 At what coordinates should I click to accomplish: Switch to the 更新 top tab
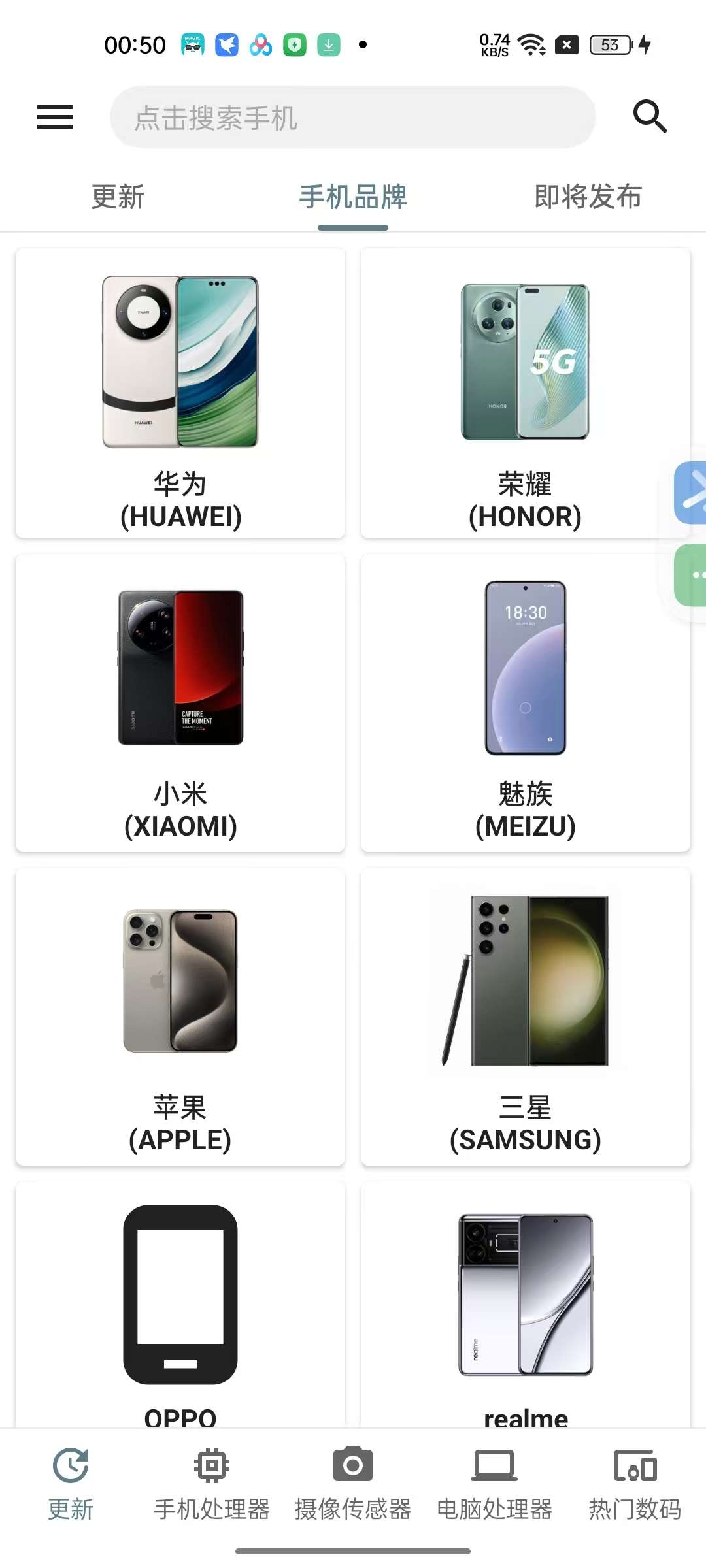[x=118, y=197]
